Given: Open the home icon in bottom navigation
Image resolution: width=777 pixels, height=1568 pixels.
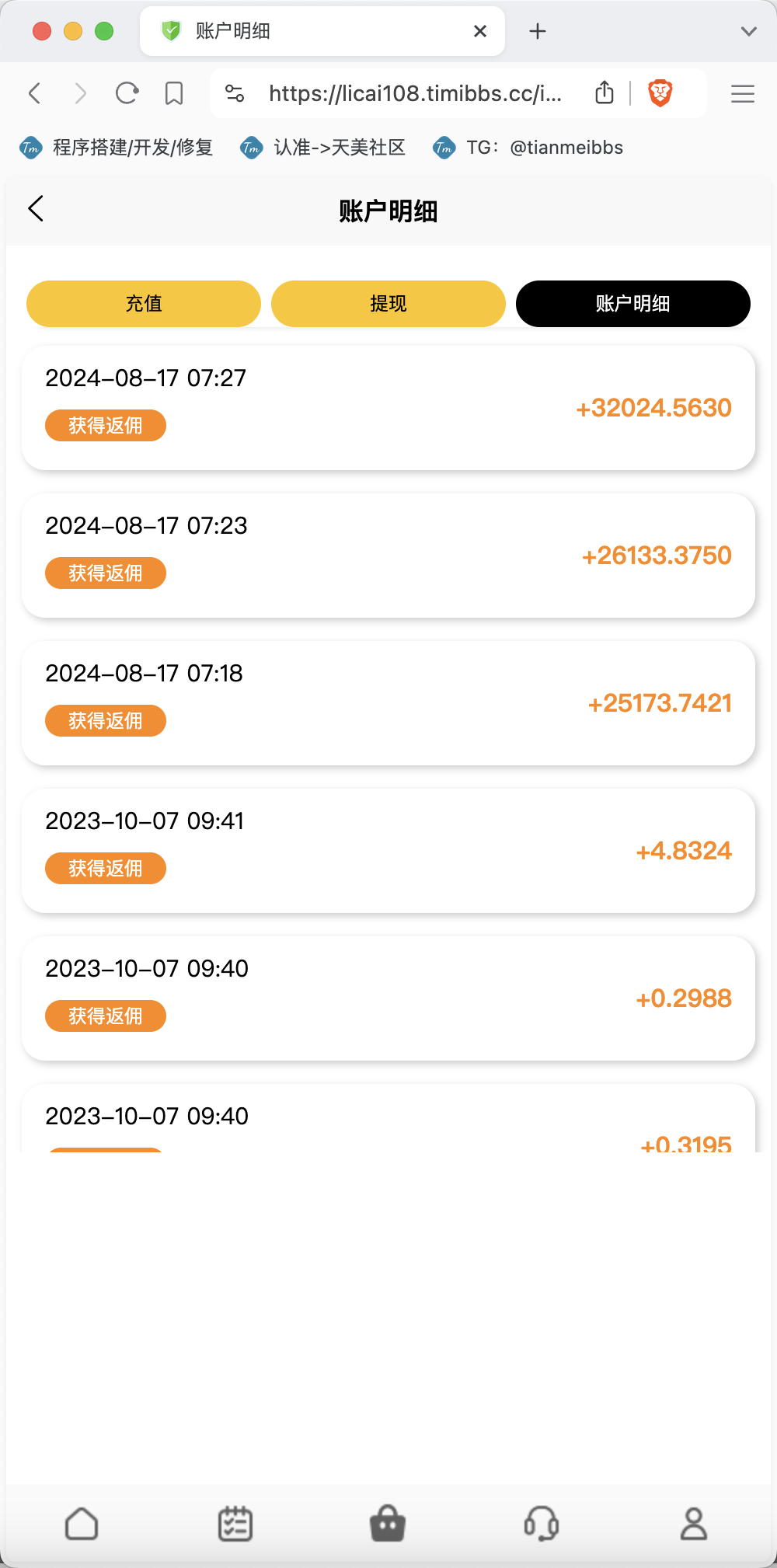Looking at the screenshot, I should [82, 1524].
